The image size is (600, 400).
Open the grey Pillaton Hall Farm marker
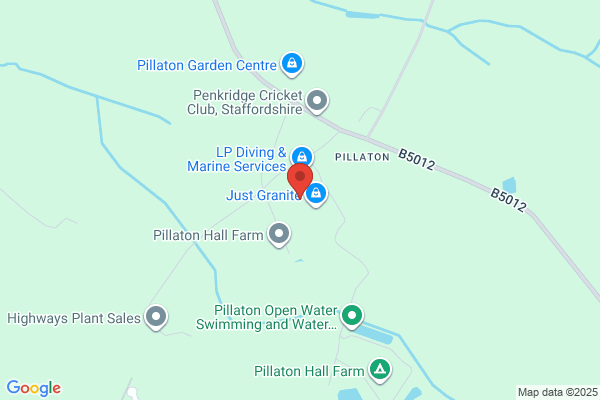(x=279, y=235)
